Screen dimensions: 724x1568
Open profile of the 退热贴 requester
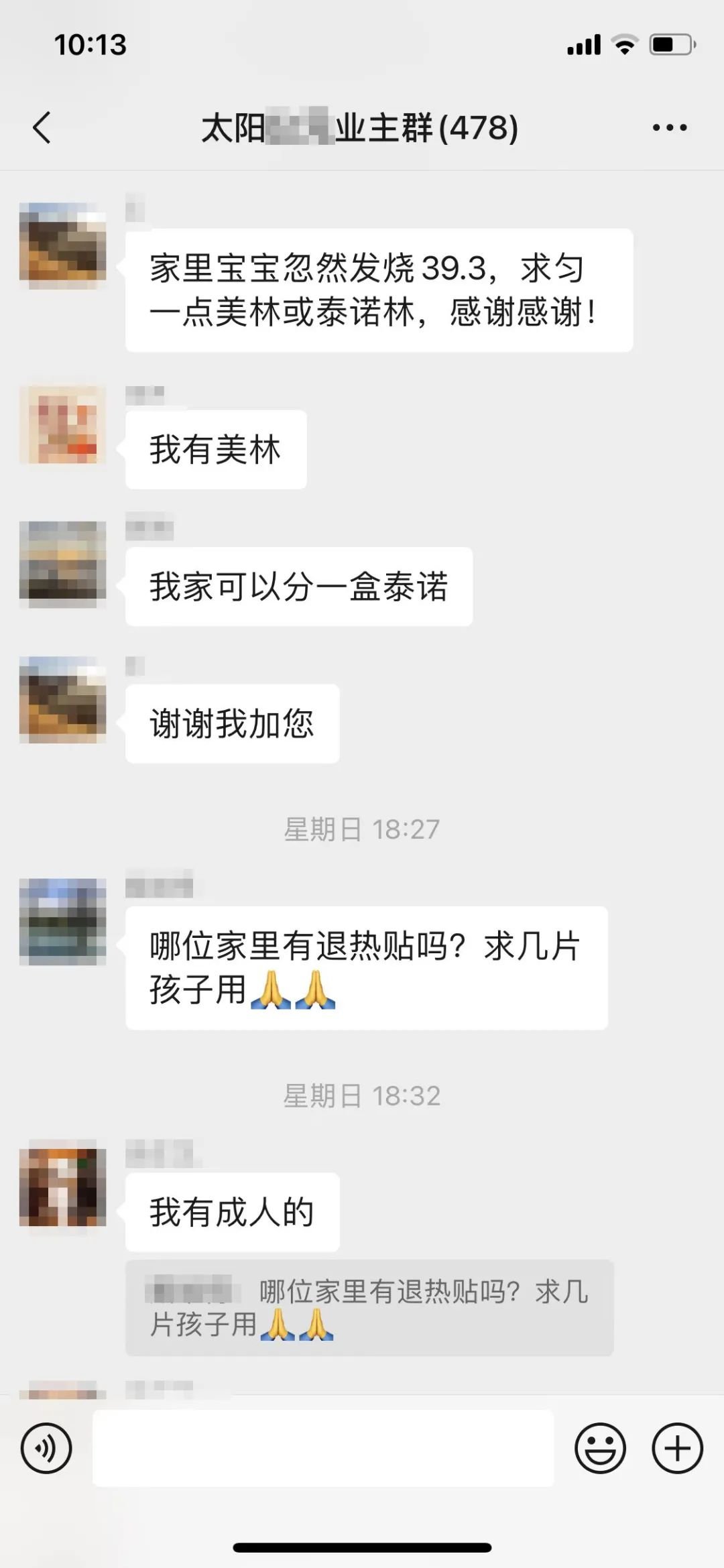pos(63,922)
